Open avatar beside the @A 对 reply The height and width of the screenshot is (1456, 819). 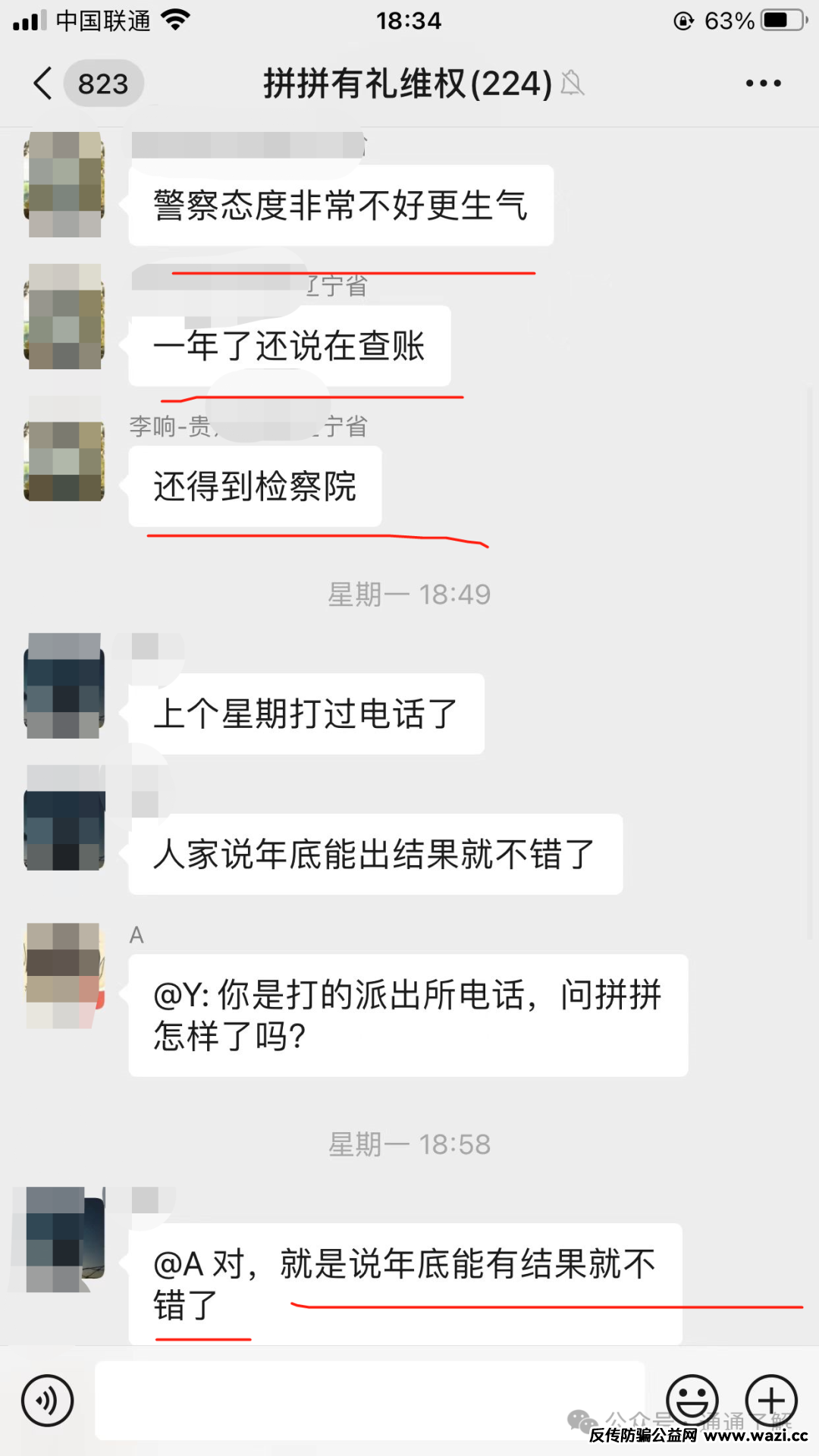click(x=64, y=1239)
